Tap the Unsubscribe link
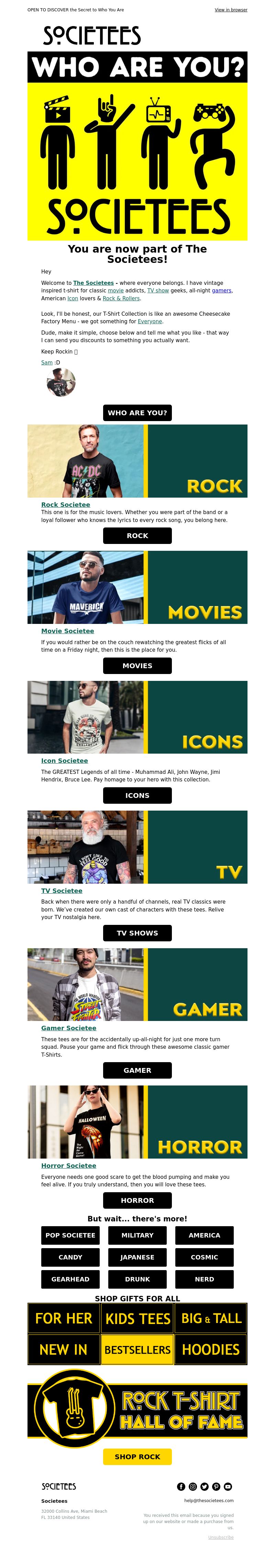This screenshot has width=275, height=1568. (221, 1537)
